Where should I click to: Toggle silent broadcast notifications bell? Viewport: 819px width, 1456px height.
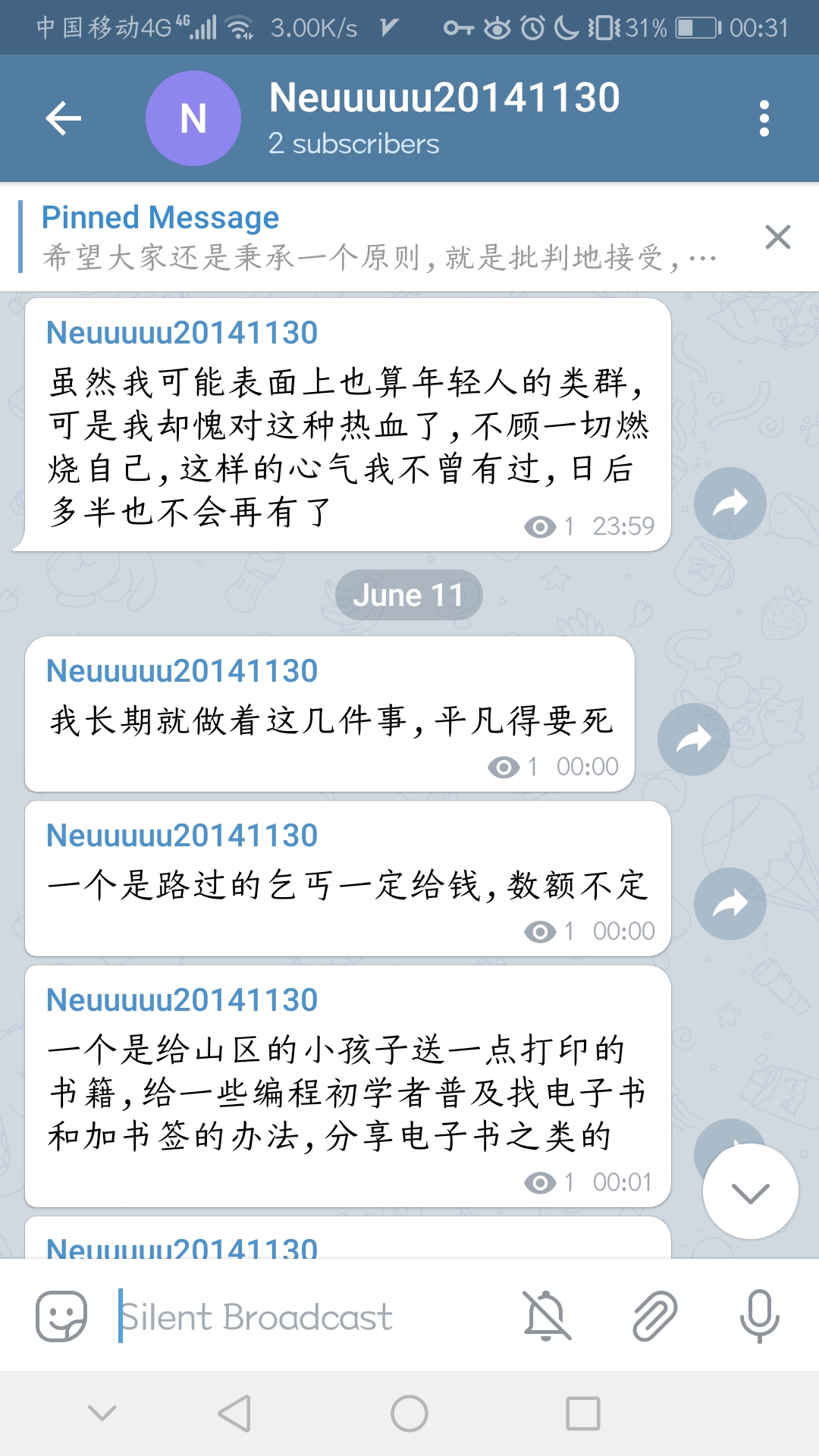pyautogui.click(x=546, y=1316)
